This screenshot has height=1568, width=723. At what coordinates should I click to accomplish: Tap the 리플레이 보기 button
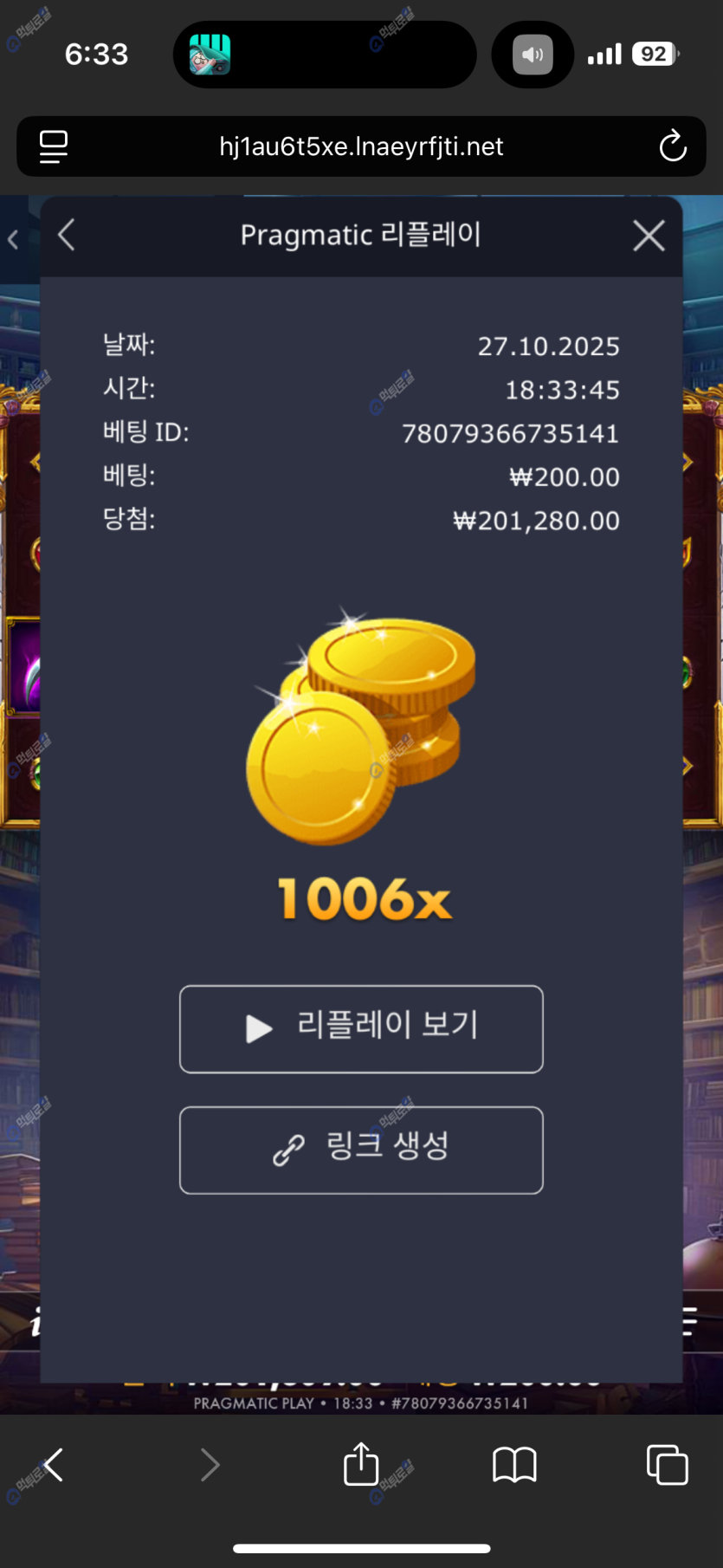click(361, 1028)
